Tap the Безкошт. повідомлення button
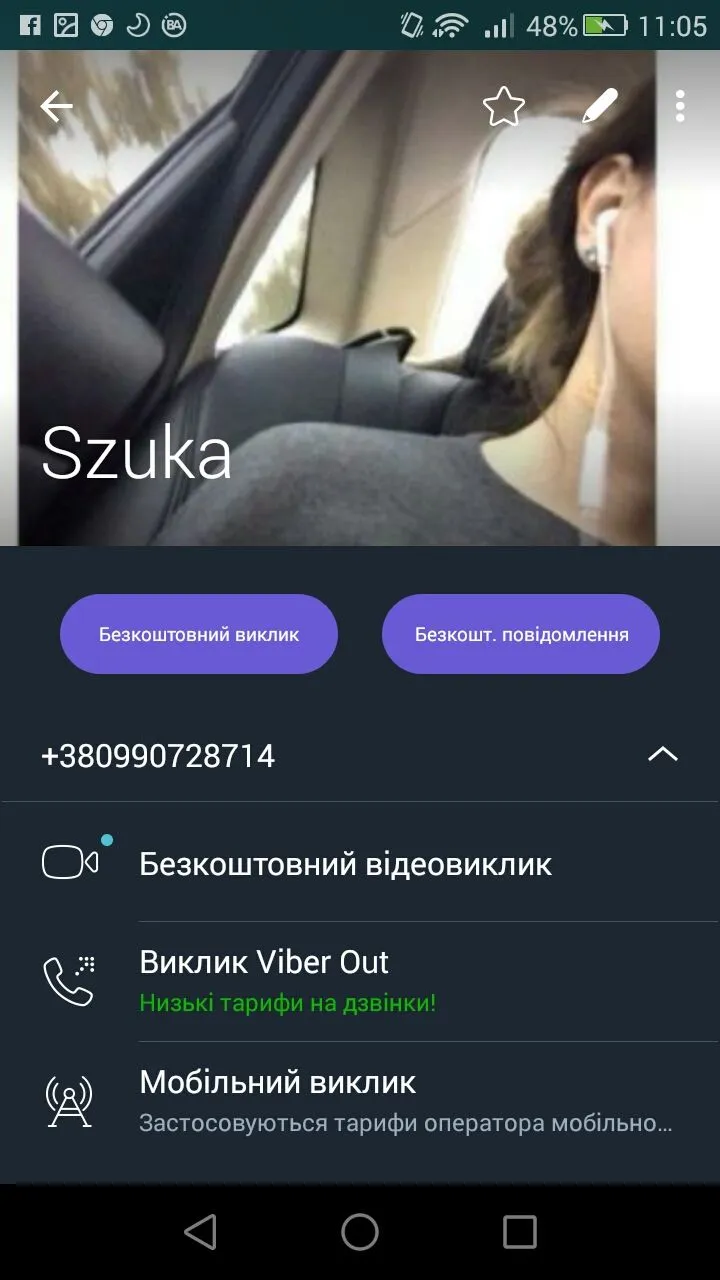Image resolution: width=720 pixels, height=1280 pixels. tap(521, 634)
